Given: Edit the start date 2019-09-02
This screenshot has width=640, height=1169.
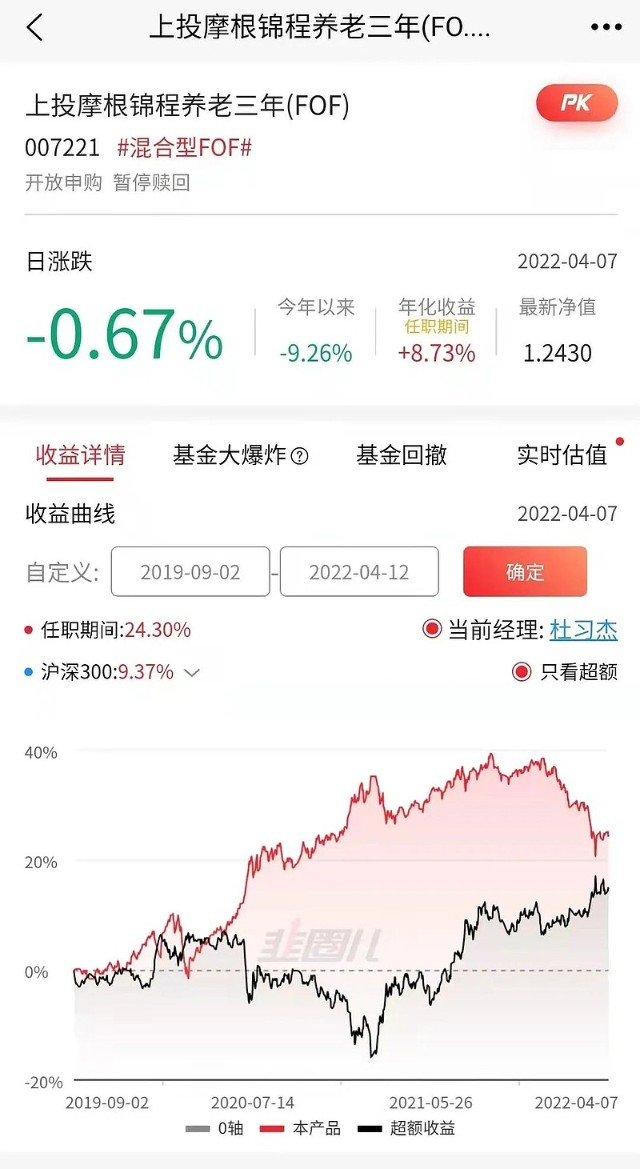Looking at the screenshot, I should click(190, 572).
